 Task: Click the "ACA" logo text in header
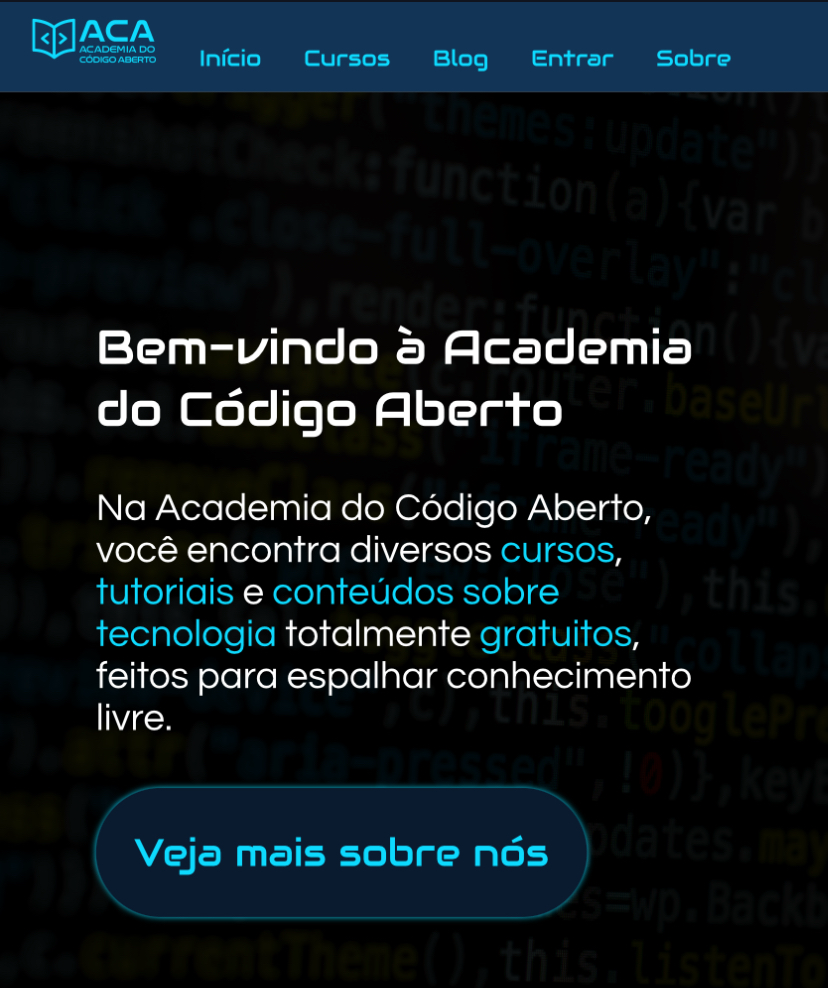pos(117,30)
